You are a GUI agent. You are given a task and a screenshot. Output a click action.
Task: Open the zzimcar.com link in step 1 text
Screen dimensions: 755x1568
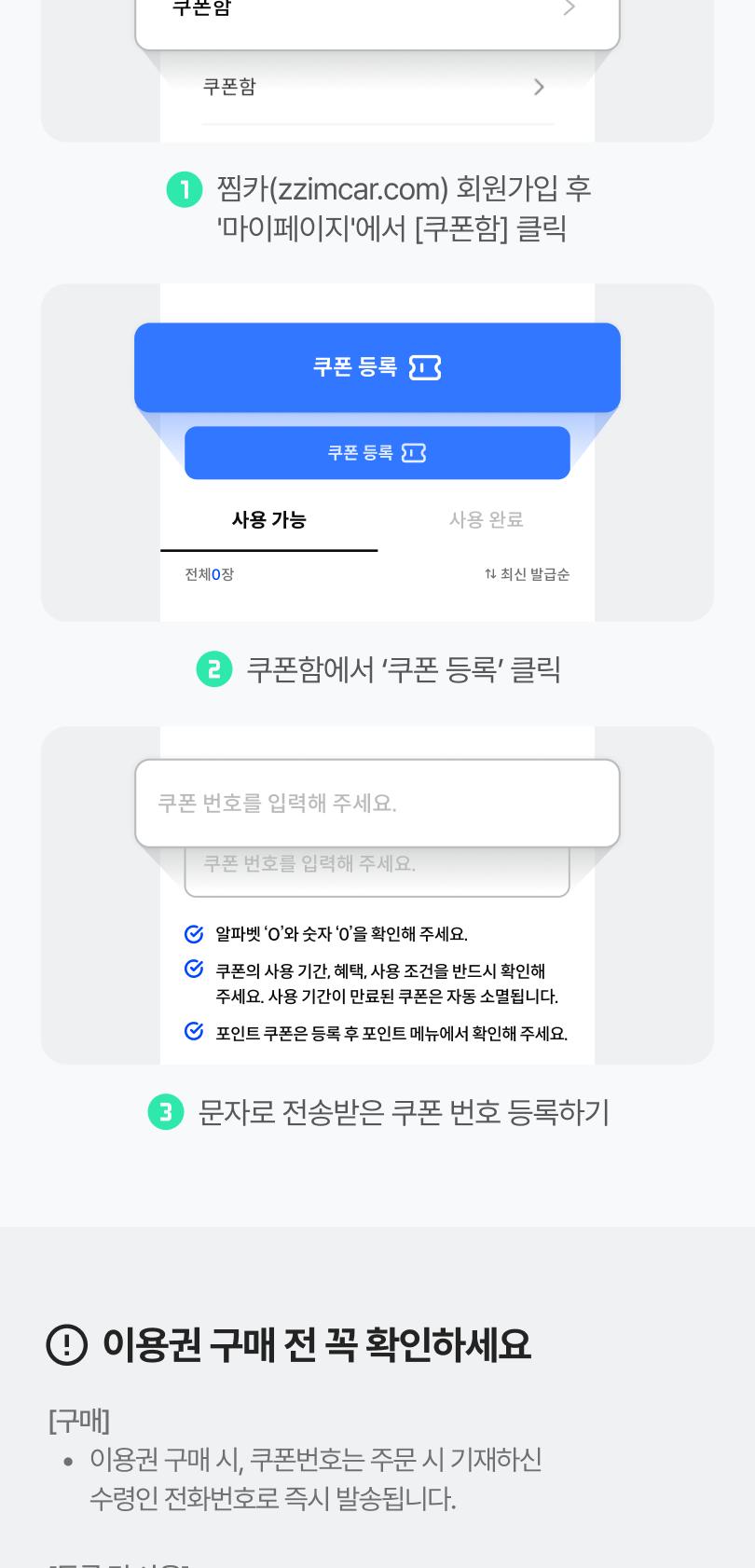(x=354, y=188)
